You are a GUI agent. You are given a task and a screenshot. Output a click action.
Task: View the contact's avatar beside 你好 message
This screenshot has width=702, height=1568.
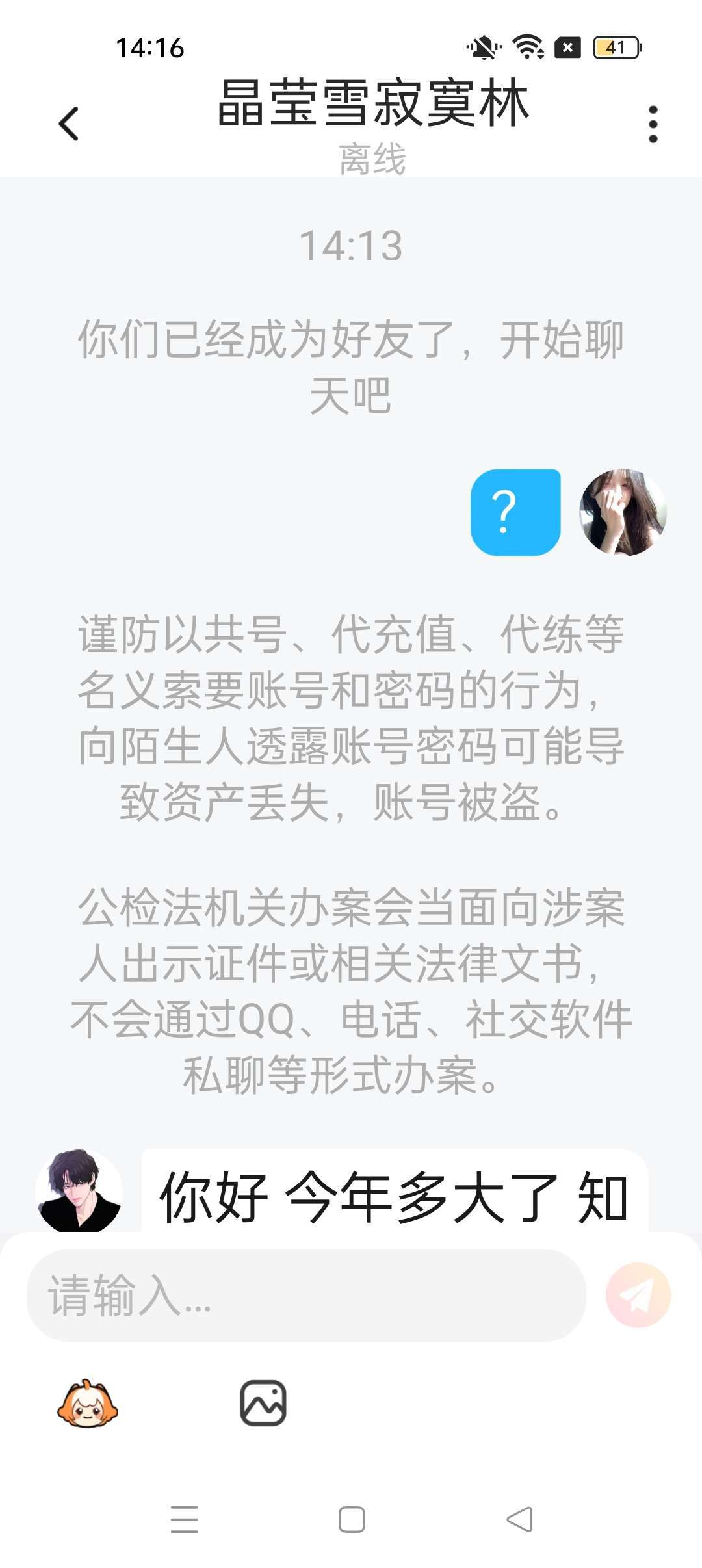[79, 1190]
